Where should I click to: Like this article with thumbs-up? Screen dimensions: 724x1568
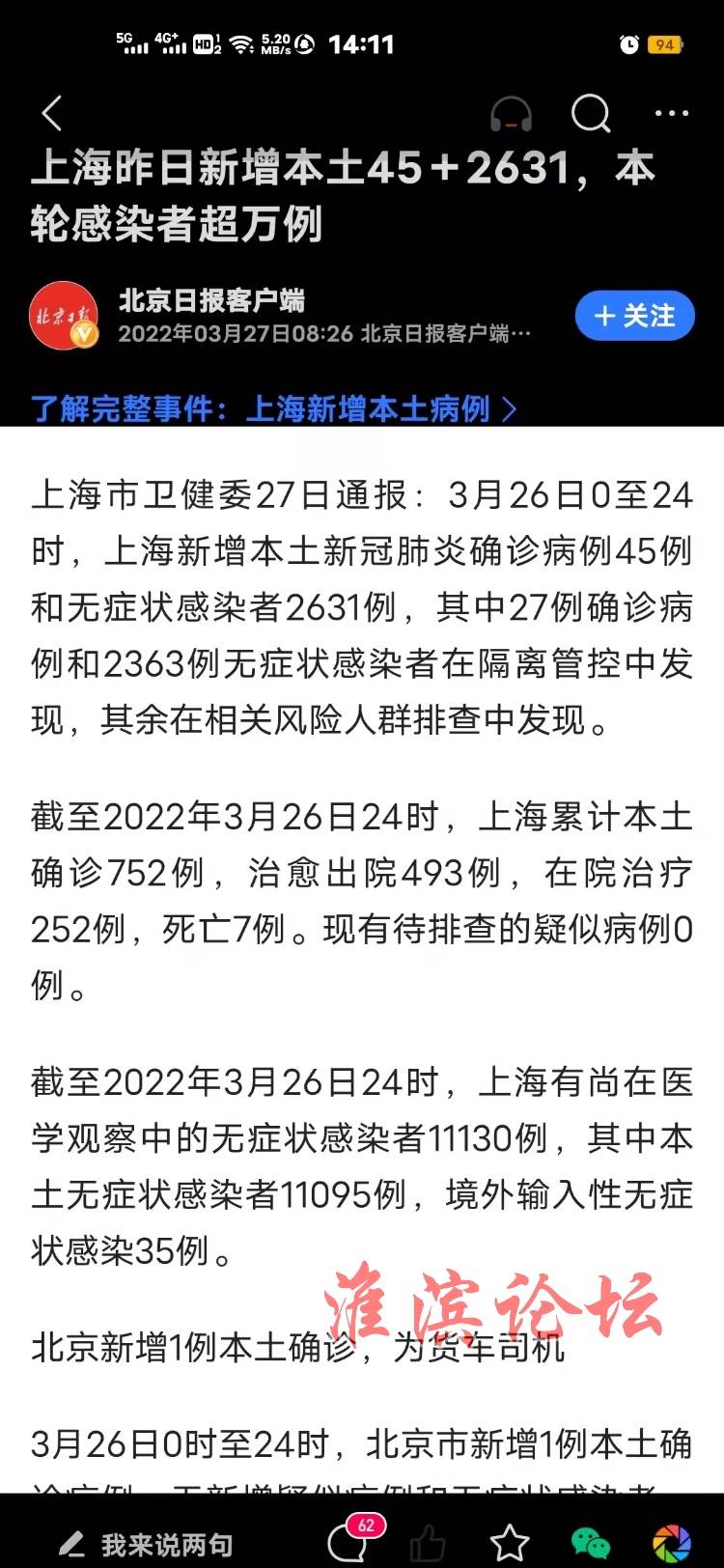427,1543
